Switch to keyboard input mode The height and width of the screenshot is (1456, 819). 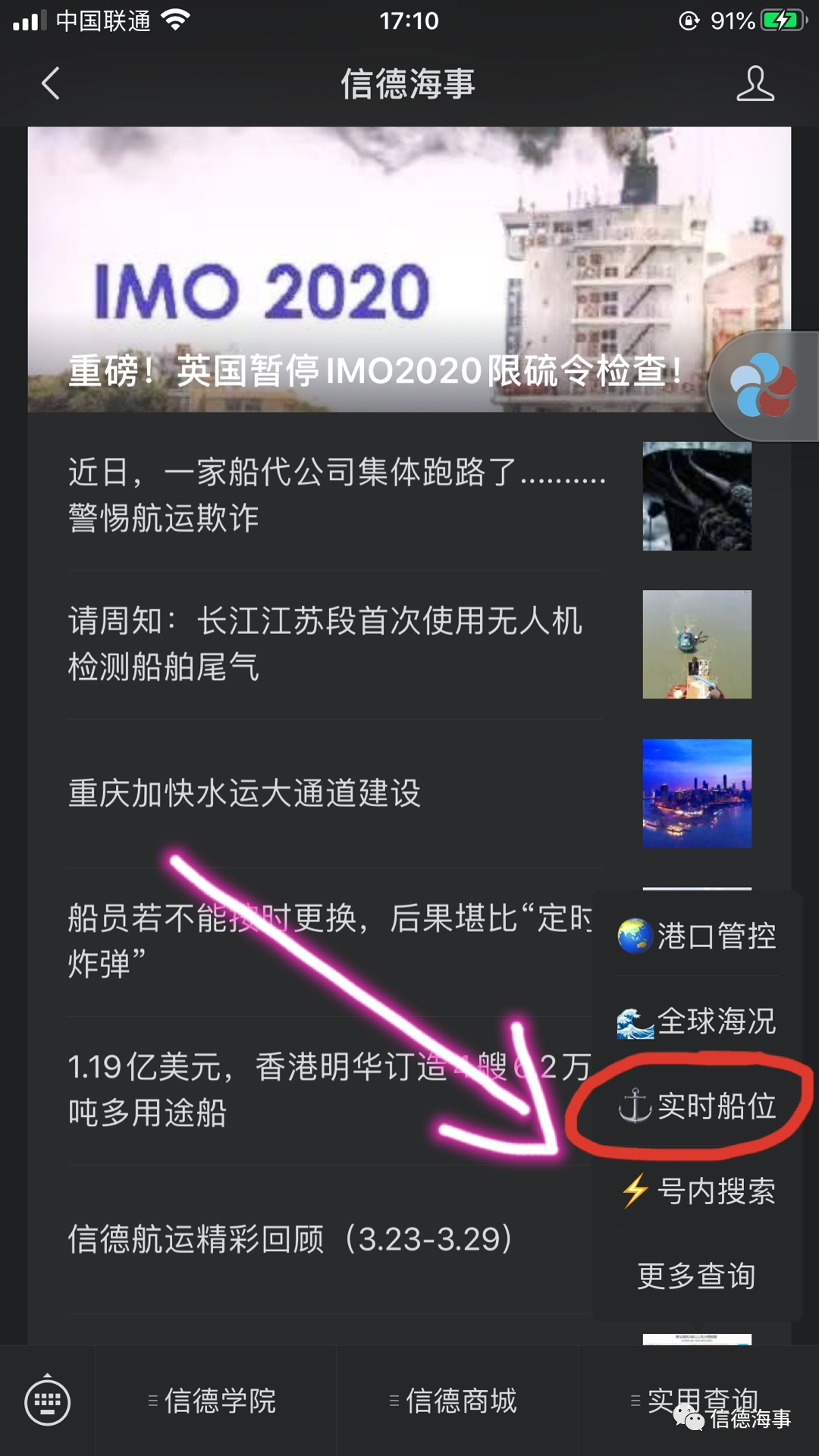coord(47,1401)
